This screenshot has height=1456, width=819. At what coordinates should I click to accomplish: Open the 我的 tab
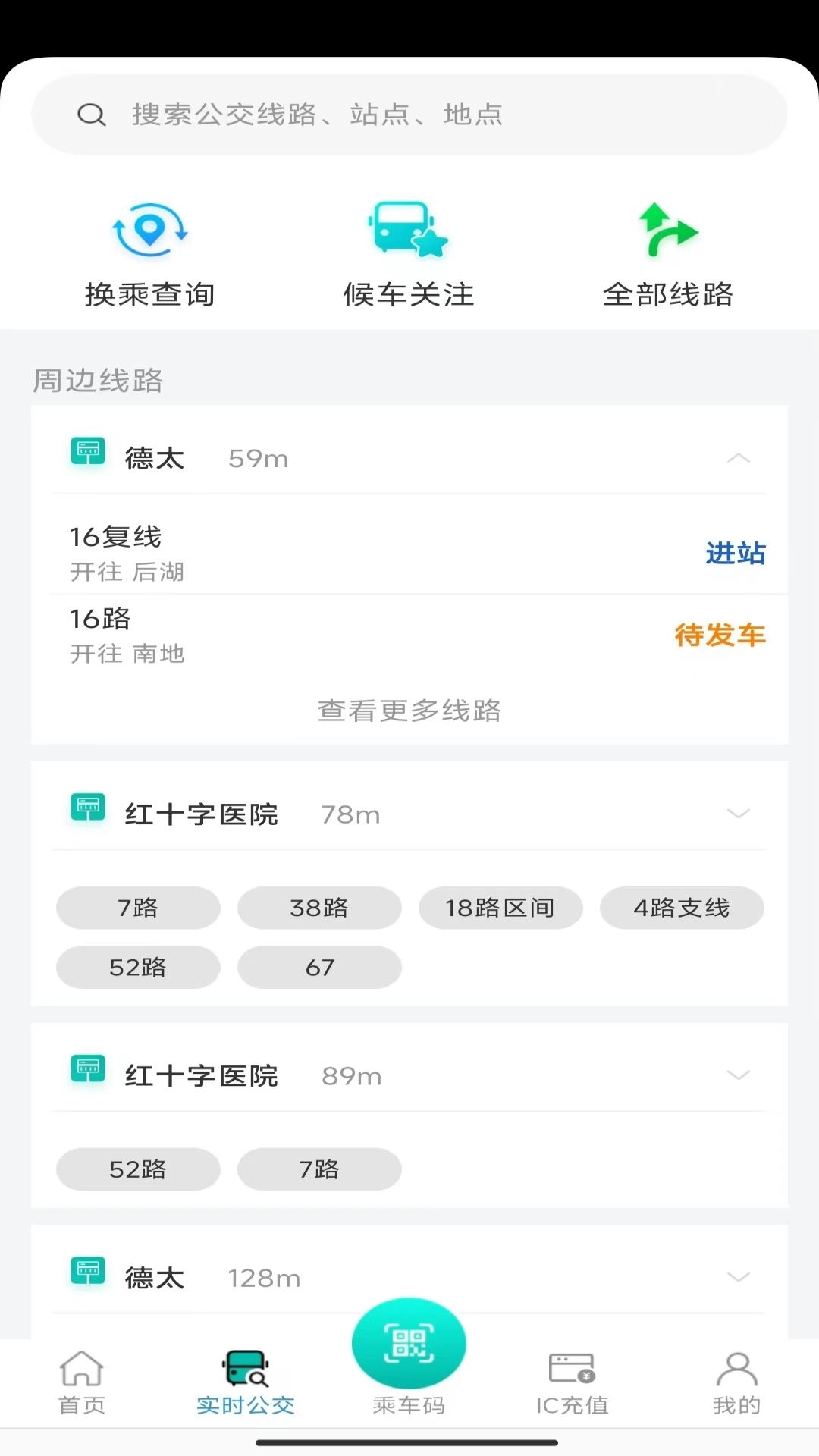(736, 1384)
